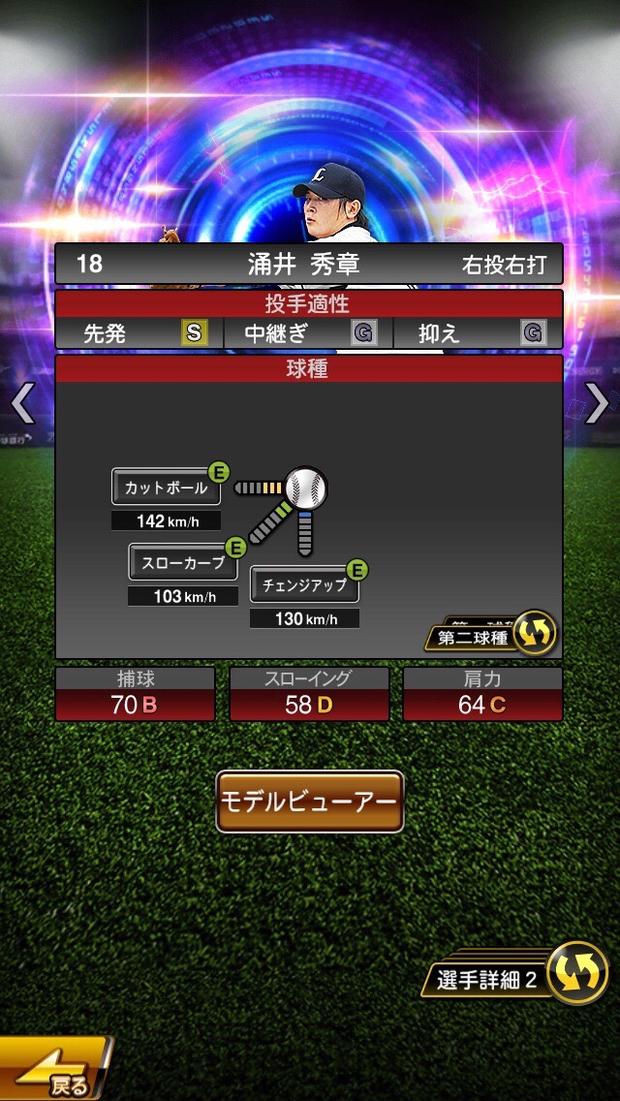Open the モデルビューアー model viewer
Screen dimensions: 620x1101
310,801
